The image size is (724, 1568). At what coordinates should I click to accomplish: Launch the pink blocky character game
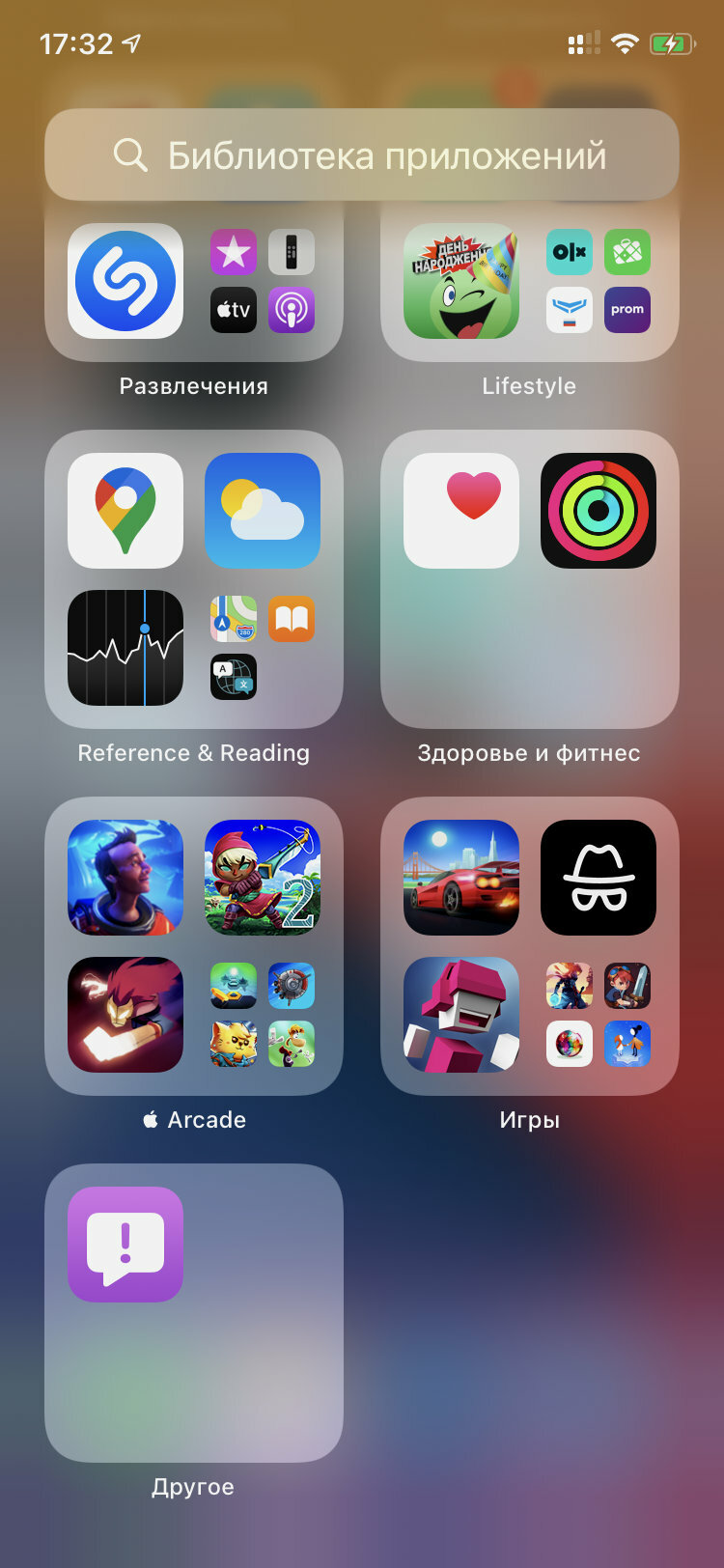[461, 1015]
